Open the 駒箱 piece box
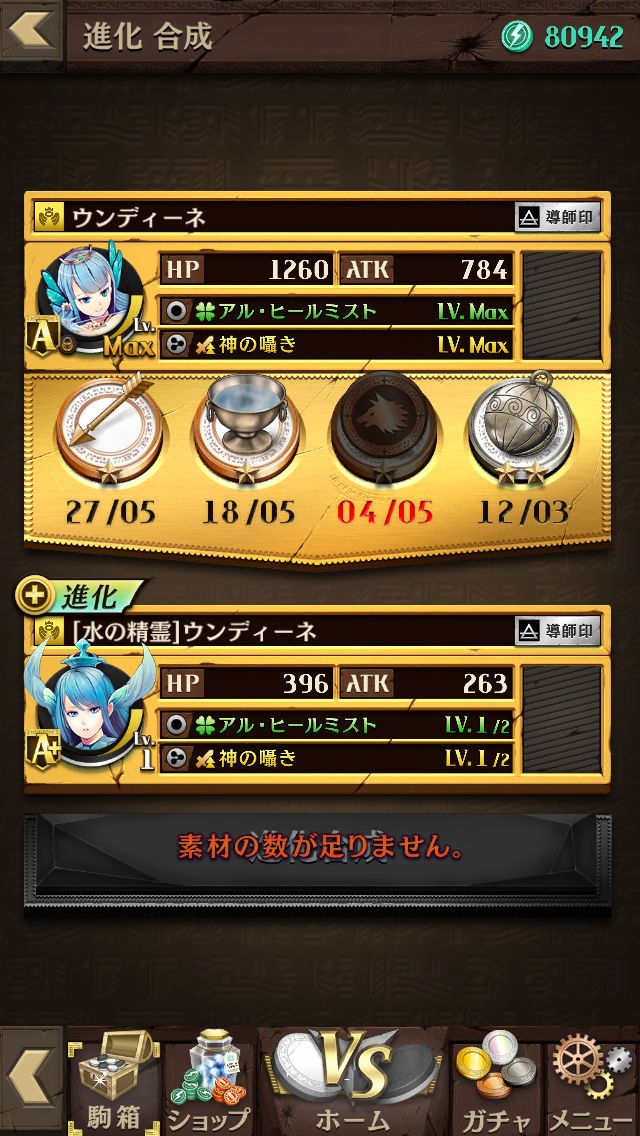The height and width of the screenshot is (1136, 640). (x=113, y=1084)
